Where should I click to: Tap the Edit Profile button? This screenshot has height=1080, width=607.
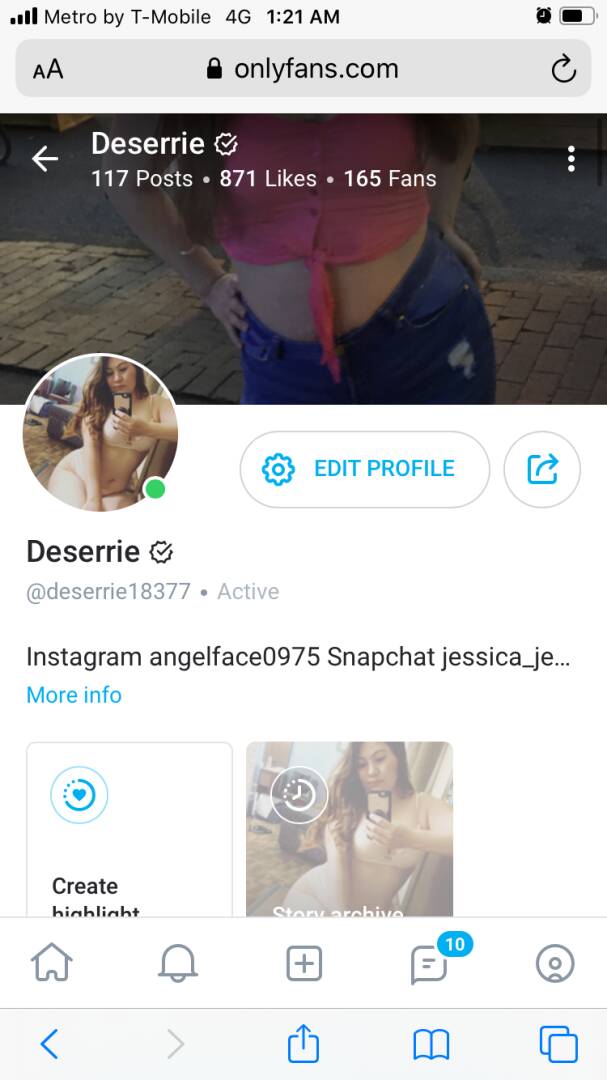[x=364, y=469]
